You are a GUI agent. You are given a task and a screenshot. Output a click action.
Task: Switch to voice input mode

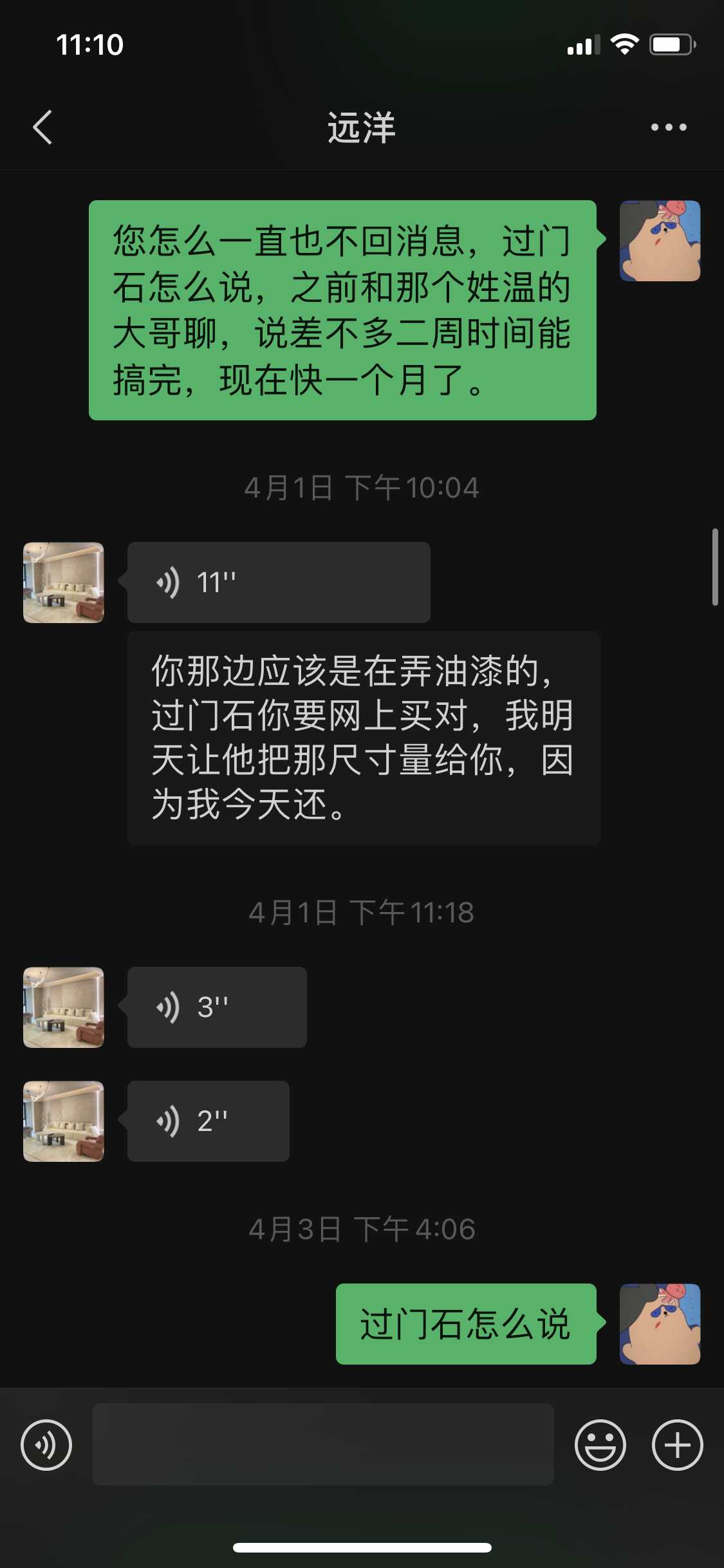click(x=46, y=1445)
